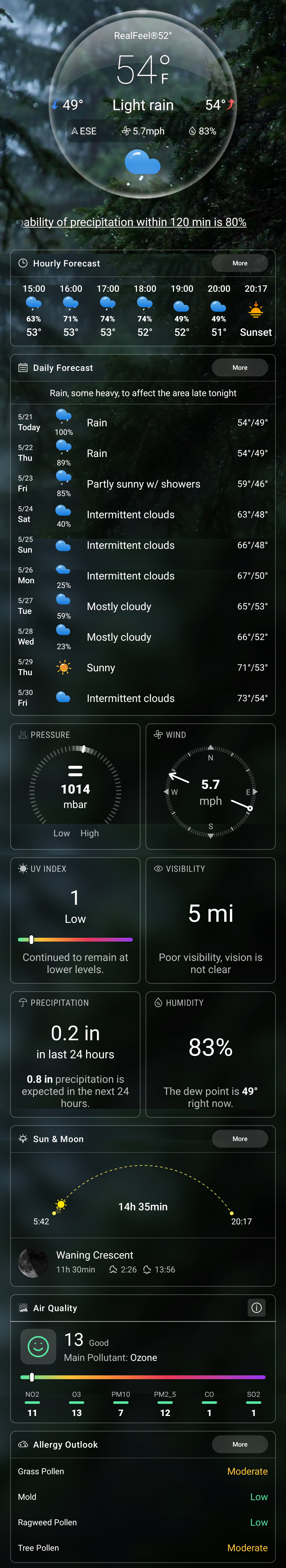Open Today's 5/21 rain forecast
286x1568 pixels.
tap(143, 423)
